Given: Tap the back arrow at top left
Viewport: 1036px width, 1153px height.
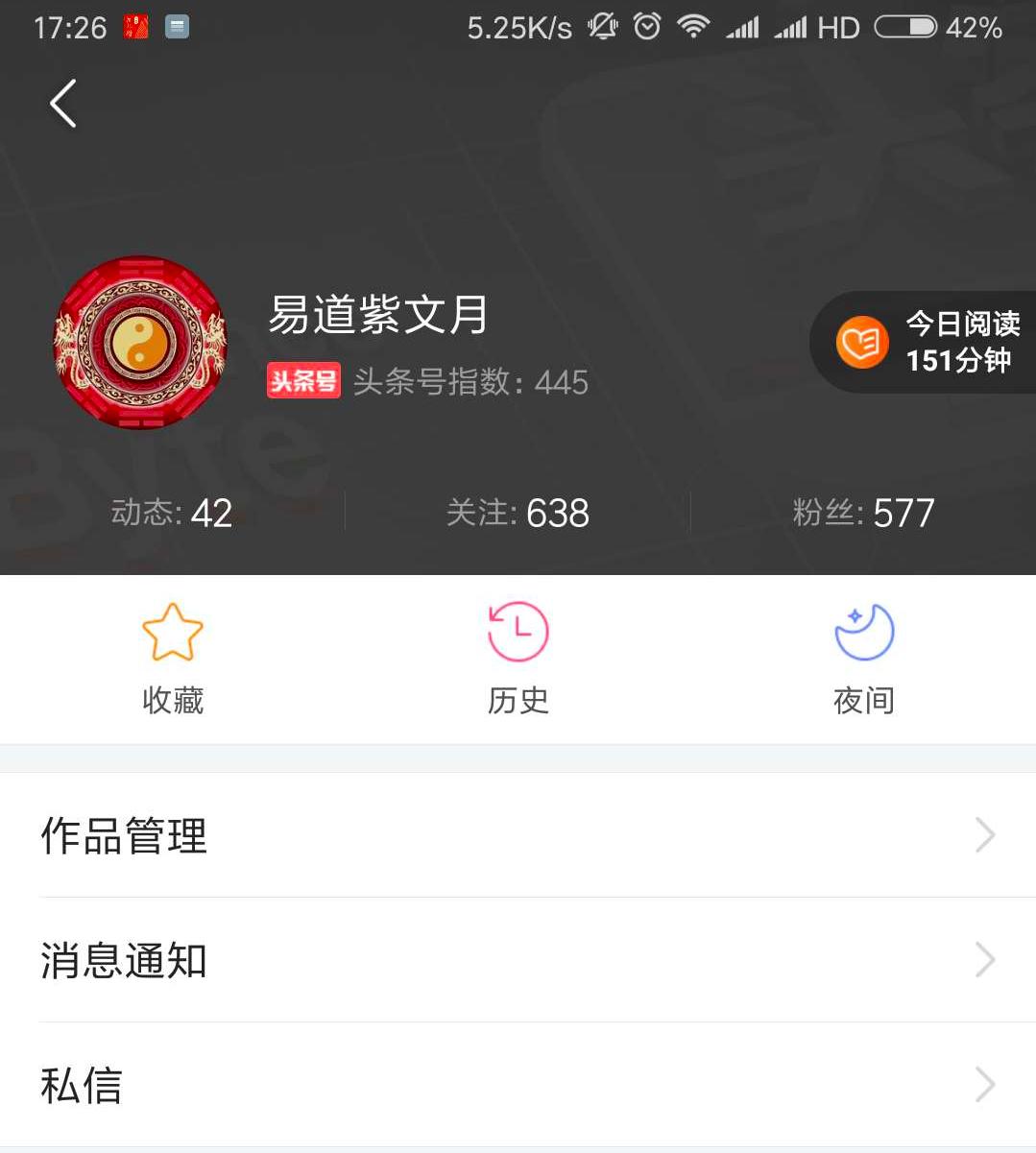Looking at the screenshot, I should 63,104.
